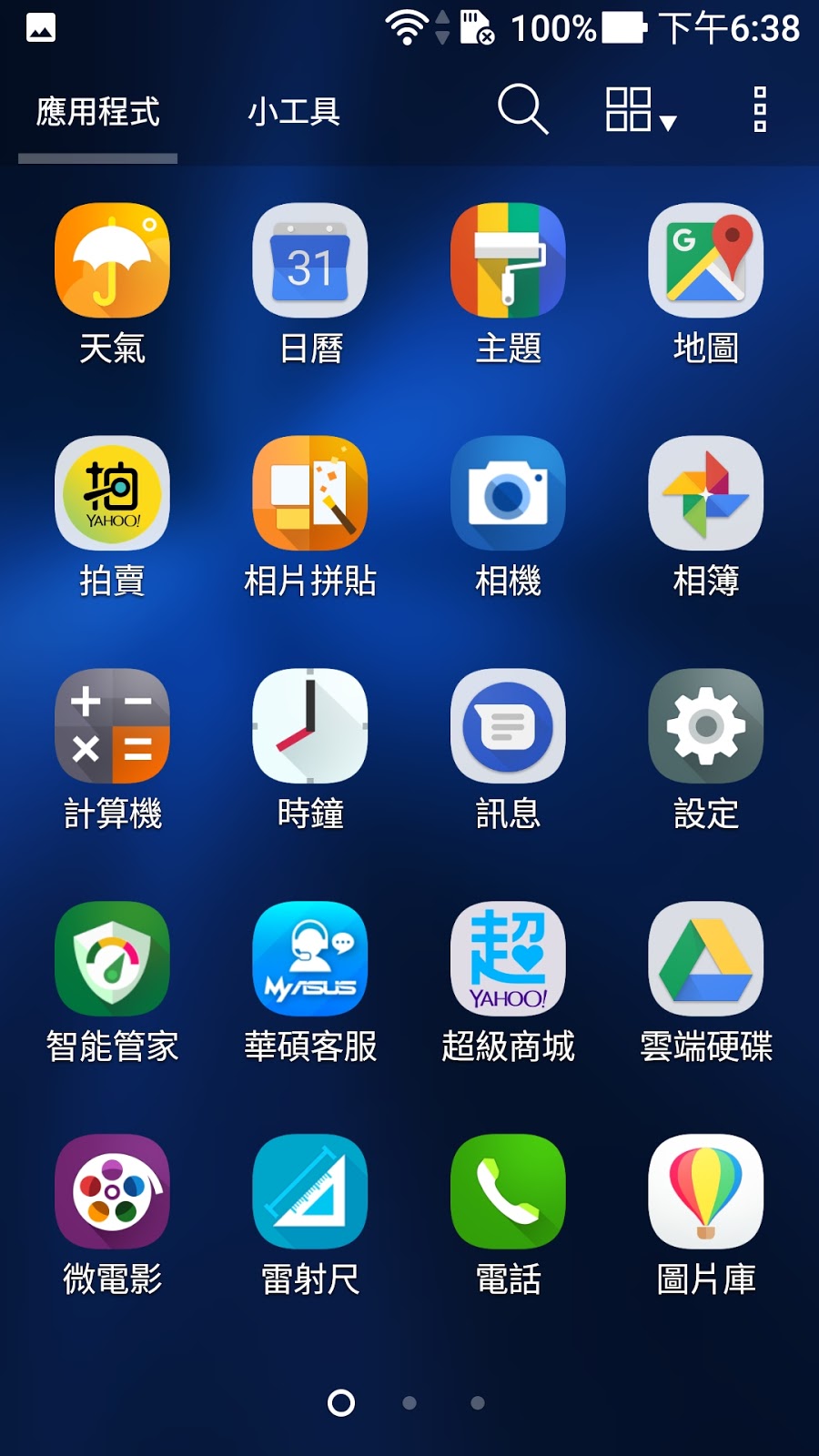Open the grid layout dropdown
Screen dimensions: 819x1456
[x=641, y=110]
